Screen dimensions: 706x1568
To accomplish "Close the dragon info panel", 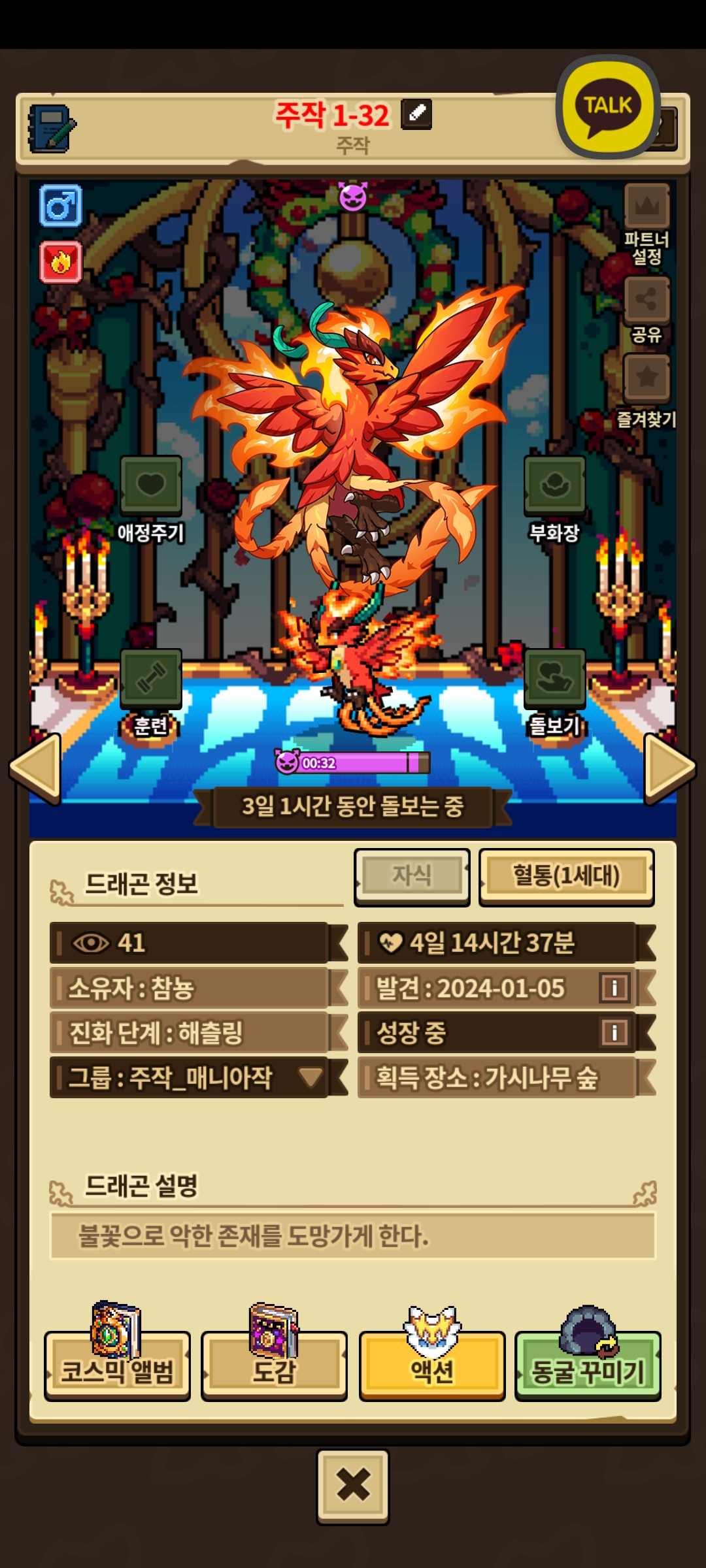I will click(x=353, y=1486).
